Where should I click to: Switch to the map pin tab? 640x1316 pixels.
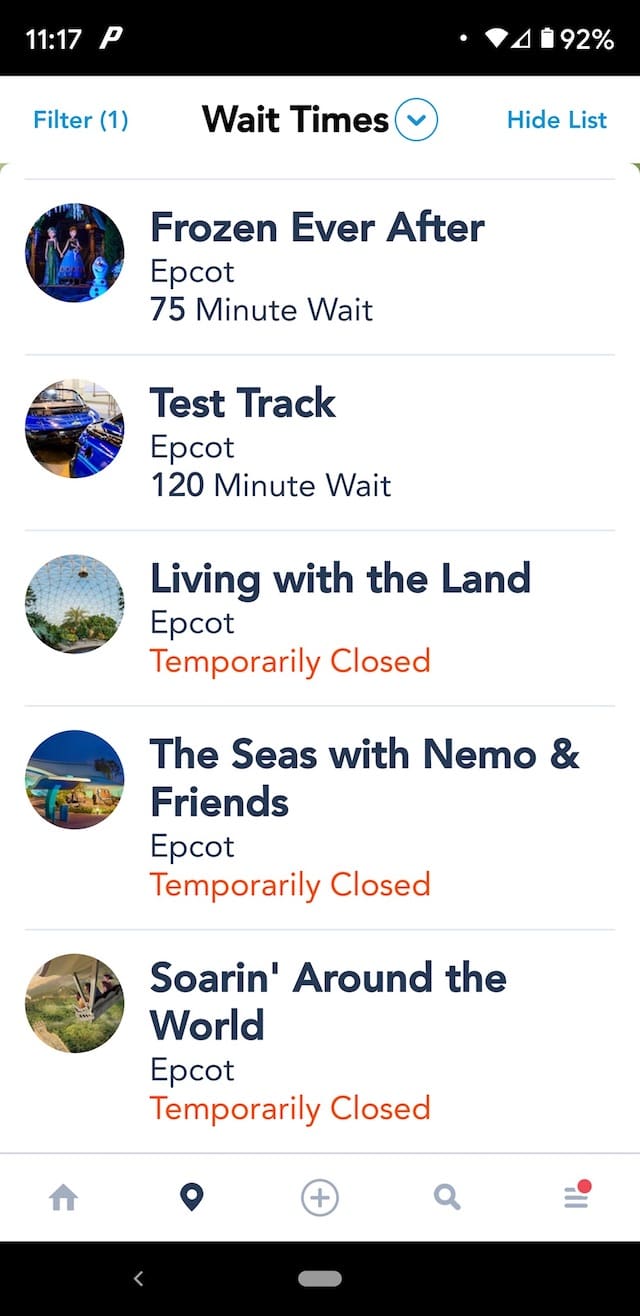pos(191,1197)
